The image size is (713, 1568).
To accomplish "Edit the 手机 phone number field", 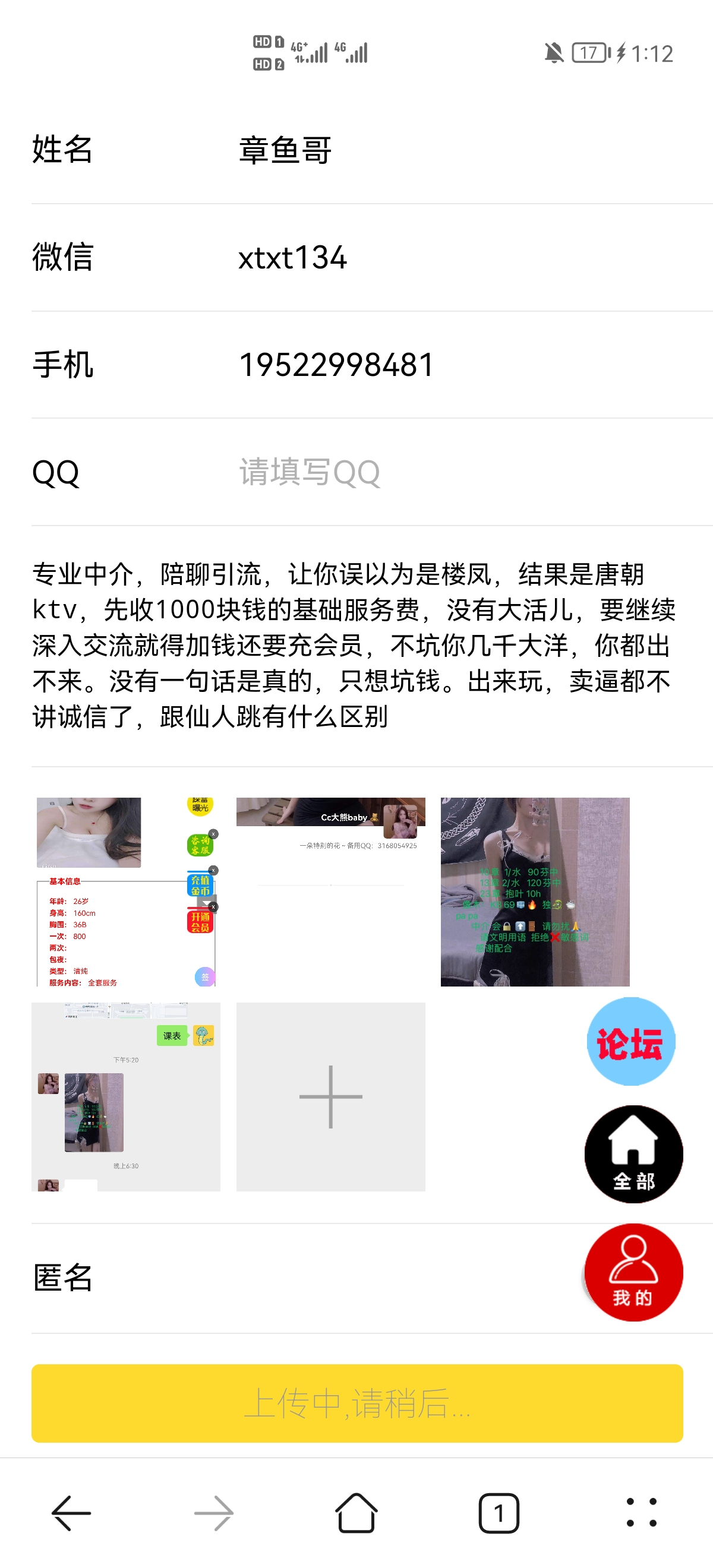I will click(426, 365).
